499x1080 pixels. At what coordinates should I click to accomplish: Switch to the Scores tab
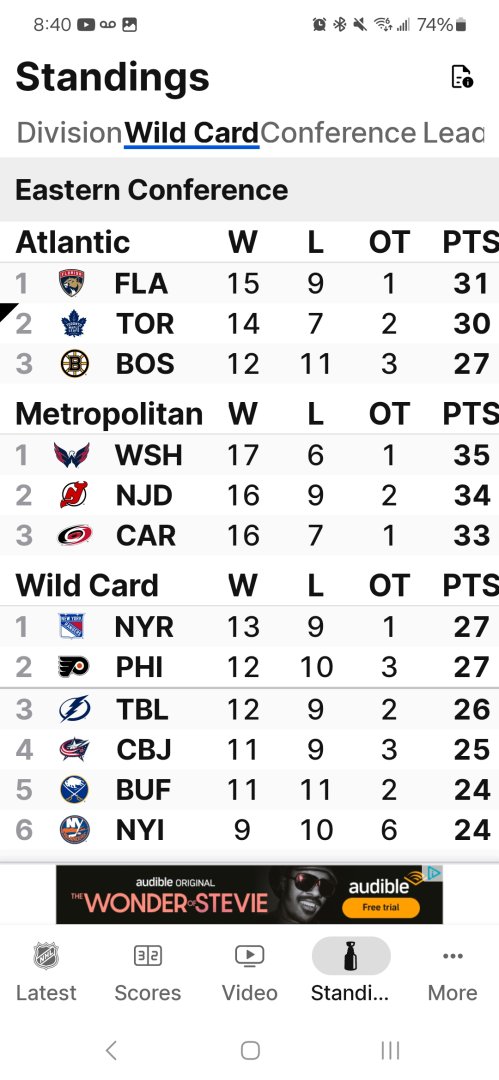point(147,973)
